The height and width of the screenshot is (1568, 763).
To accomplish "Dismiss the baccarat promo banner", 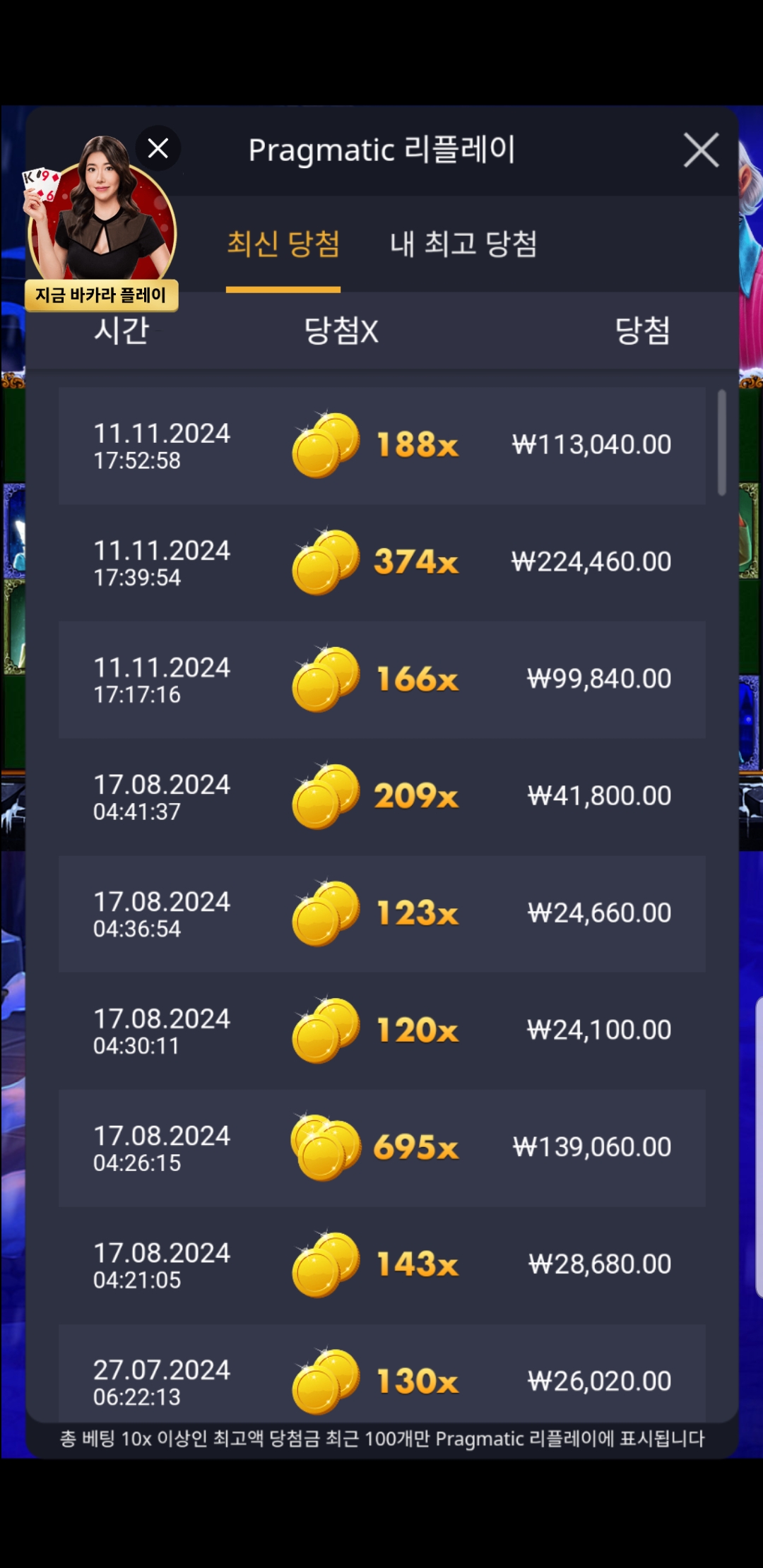I will [x=158, y=148].
